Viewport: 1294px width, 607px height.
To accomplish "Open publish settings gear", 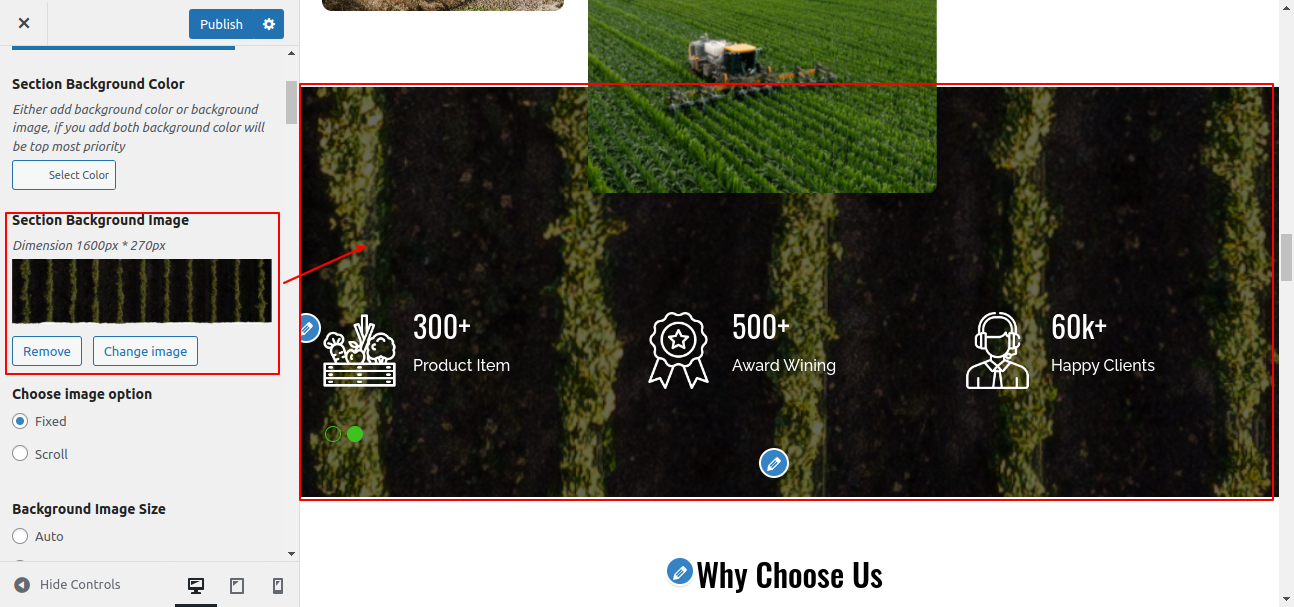I will pos(269,24).
